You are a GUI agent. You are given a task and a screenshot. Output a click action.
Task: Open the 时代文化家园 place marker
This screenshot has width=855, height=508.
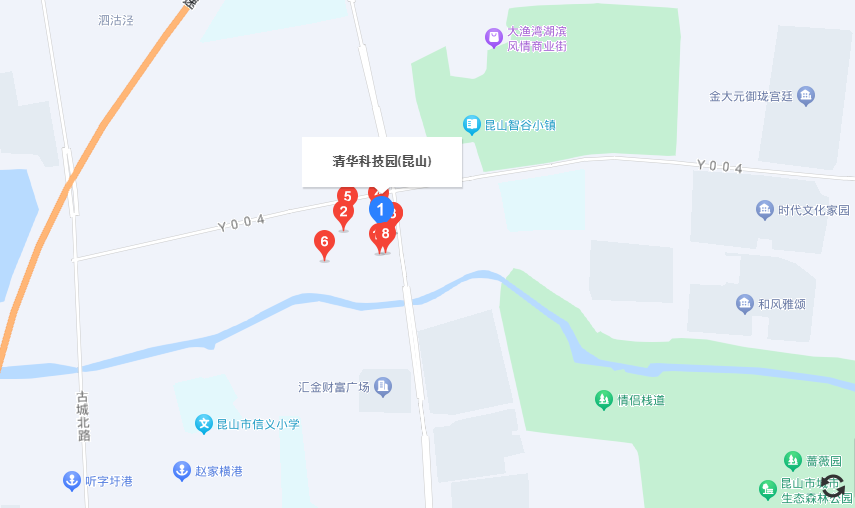[765, 210]
